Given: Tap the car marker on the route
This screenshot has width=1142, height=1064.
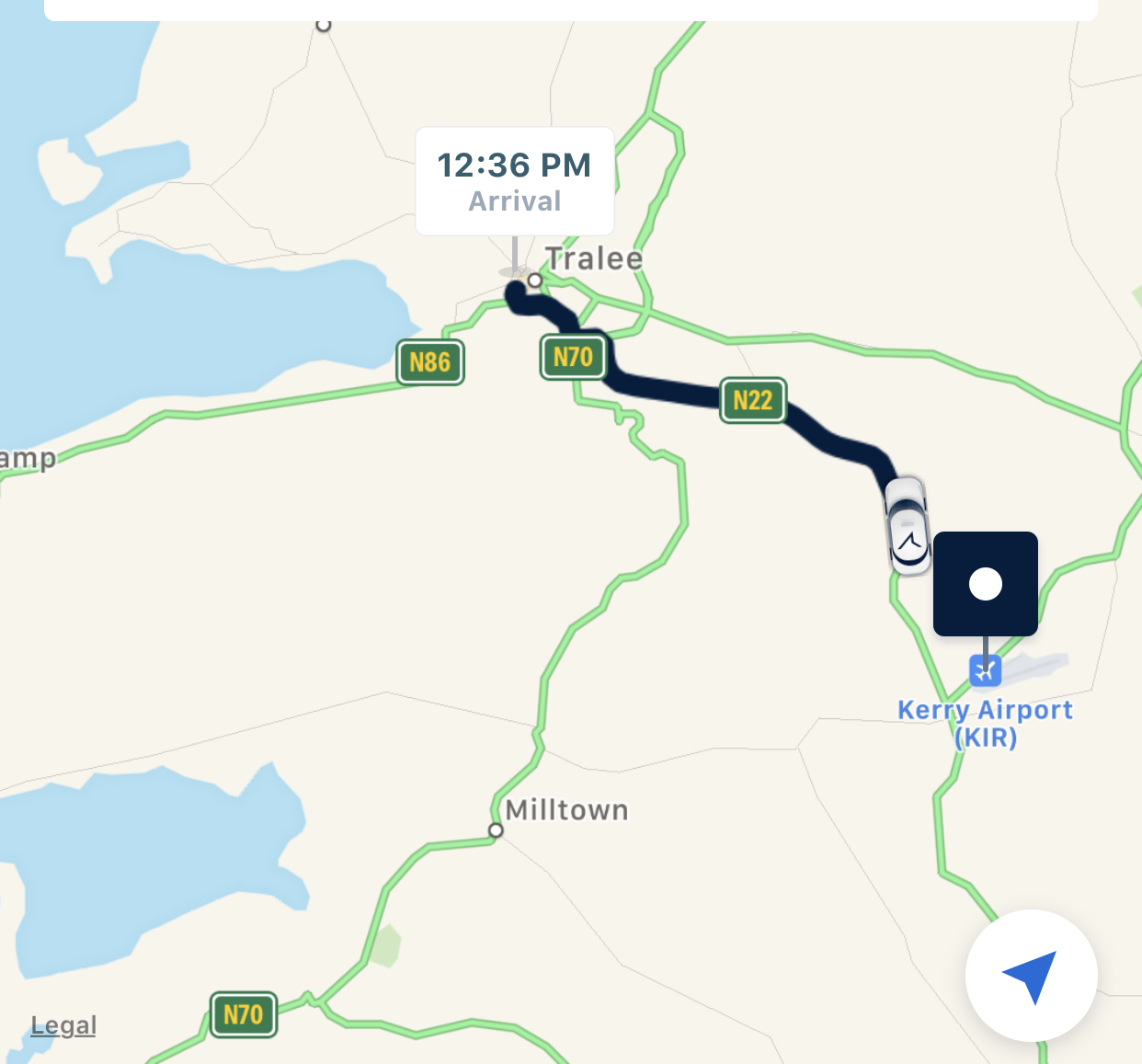Looking at the screenshot, I should point(908,527).
